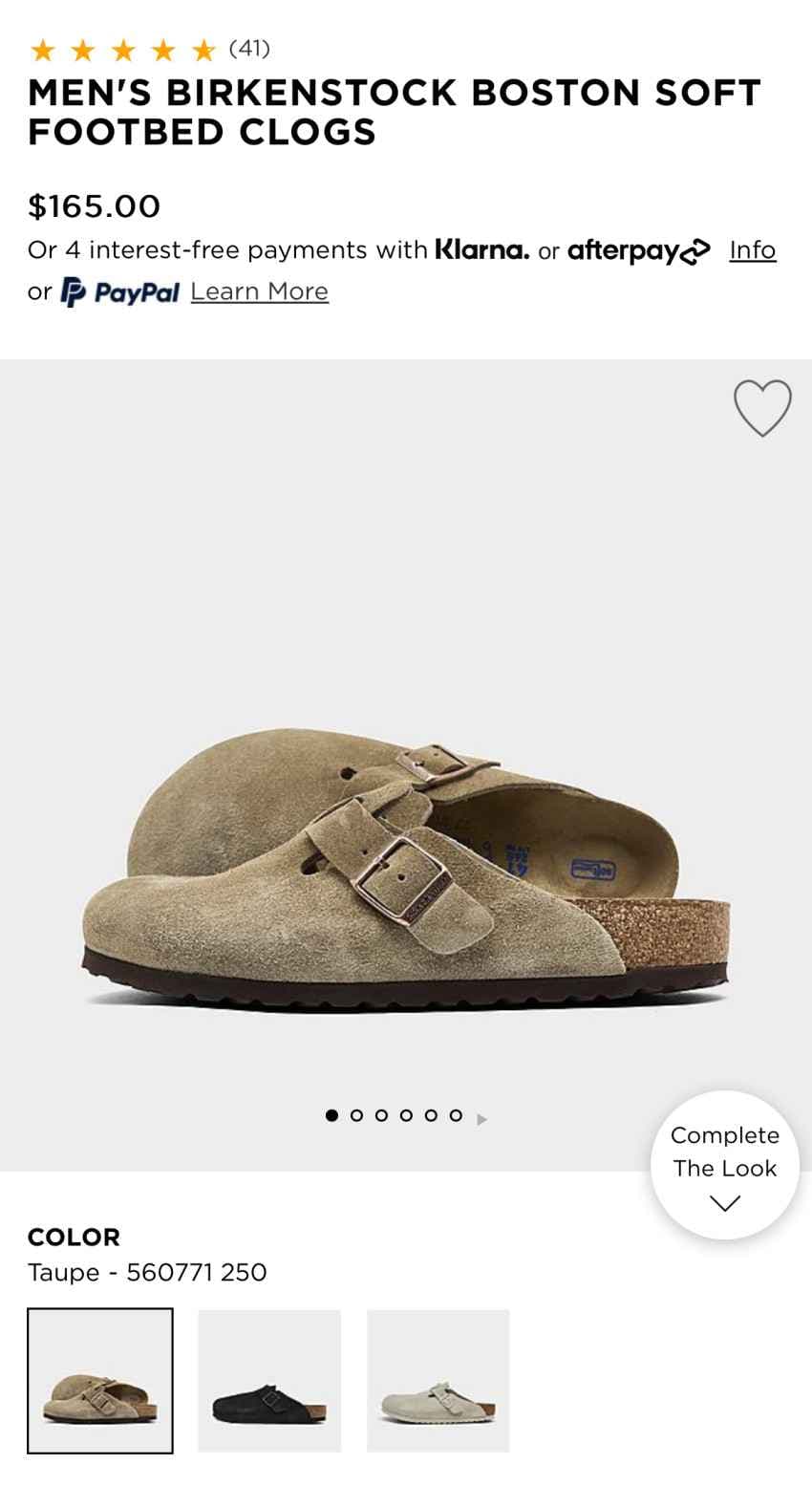Pick the light gray color swatch

point(438,1381)
